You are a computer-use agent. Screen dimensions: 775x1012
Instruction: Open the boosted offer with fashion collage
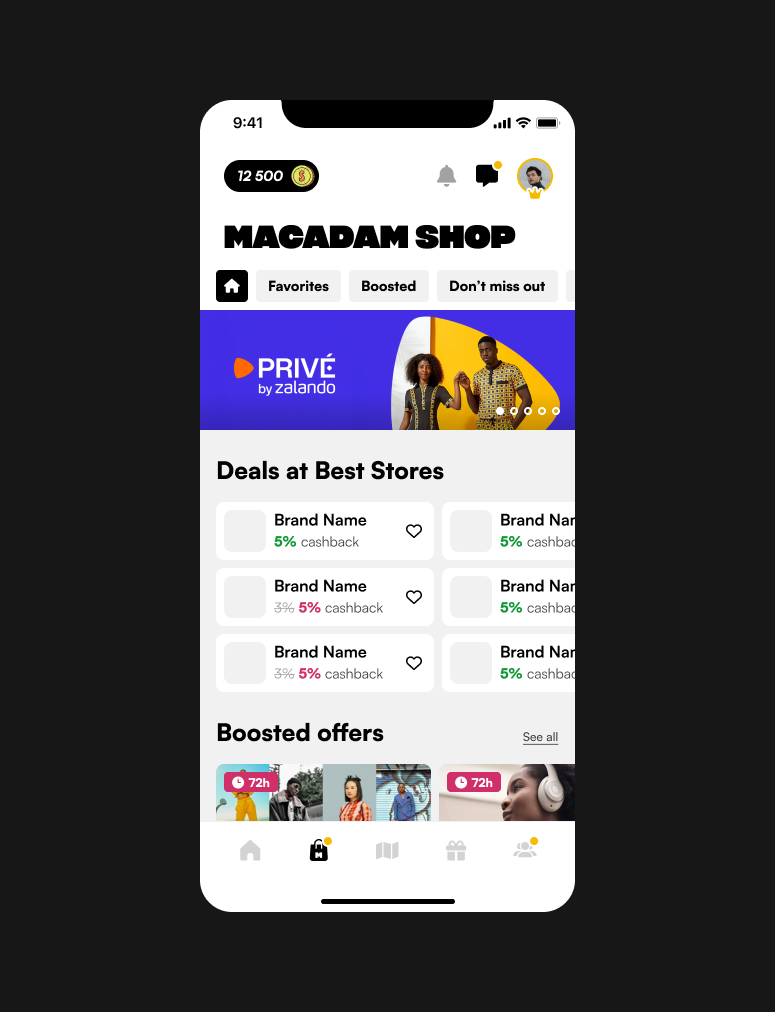click(323, 794)
